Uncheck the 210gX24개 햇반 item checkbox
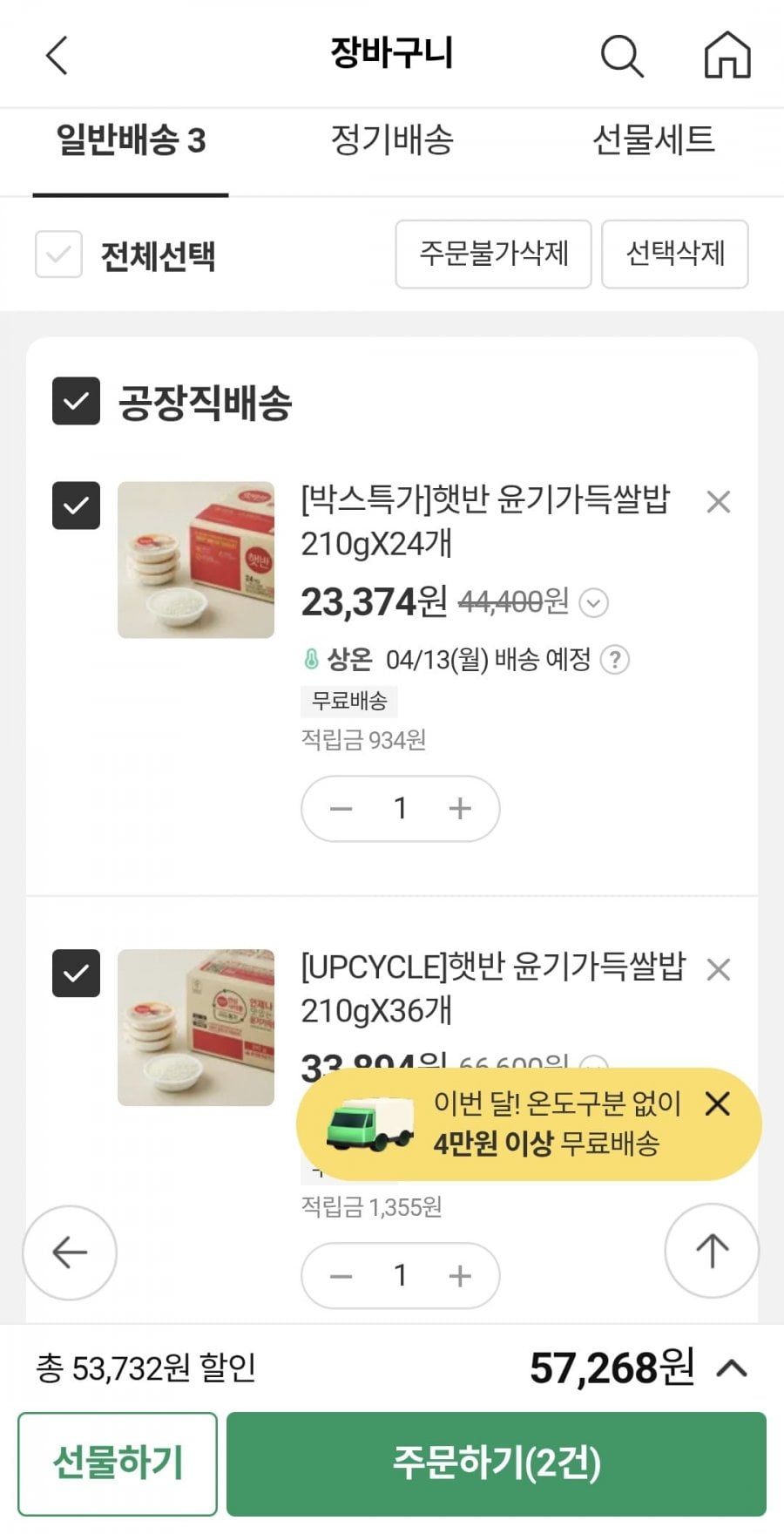 pyautogui.click(x=76, y=506)
